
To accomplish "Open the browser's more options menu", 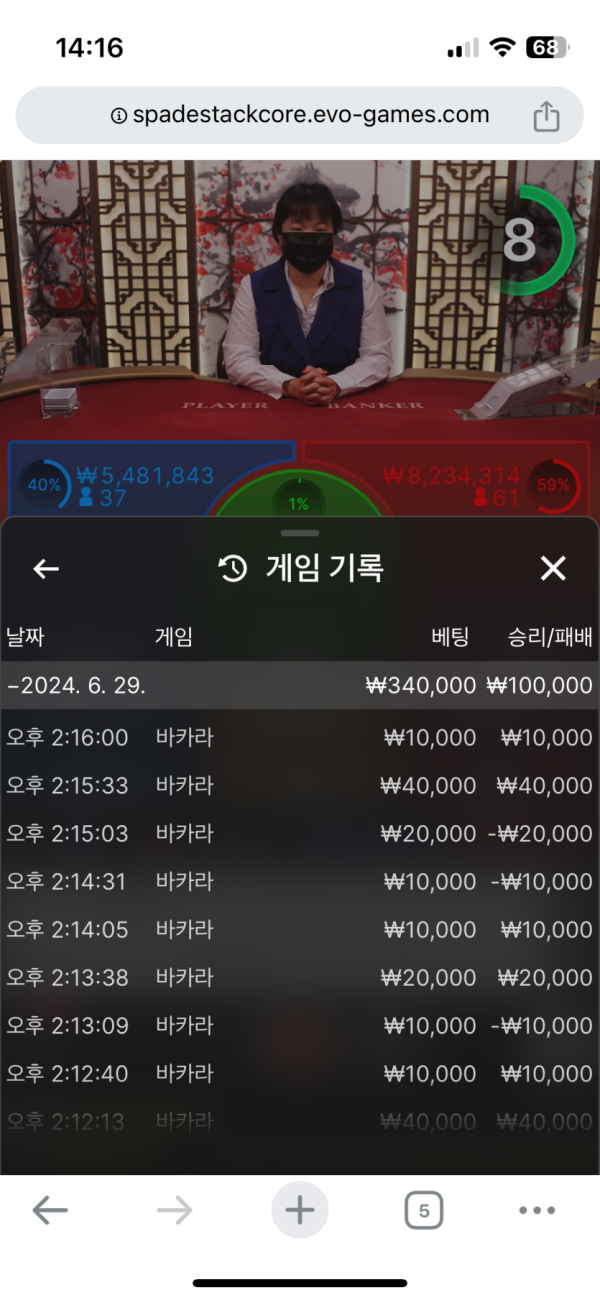I will (537, 1211).
